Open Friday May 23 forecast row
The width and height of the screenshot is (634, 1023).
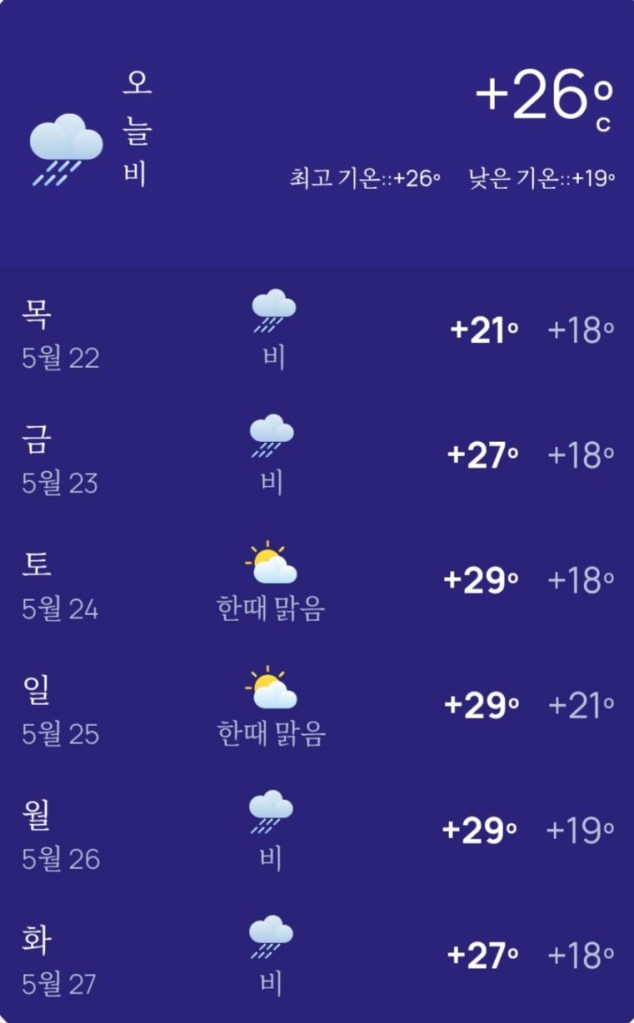tap(316, 456)
